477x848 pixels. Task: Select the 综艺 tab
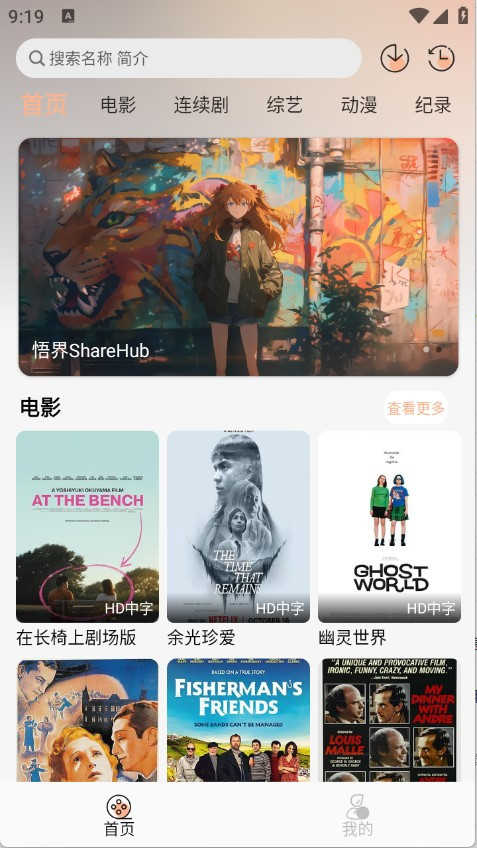point(284,104)
